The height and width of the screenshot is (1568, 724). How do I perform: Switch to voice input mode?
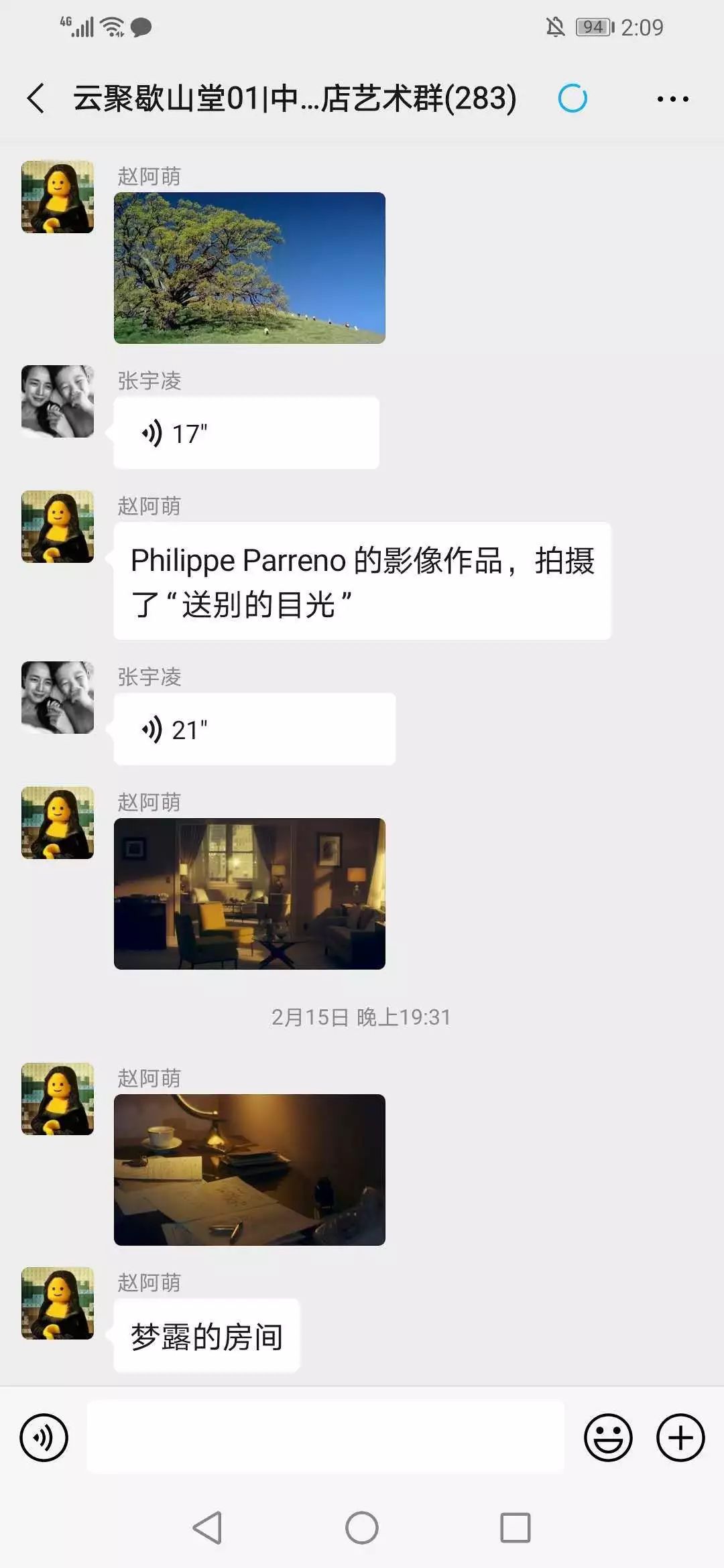tap(44, 1437)
